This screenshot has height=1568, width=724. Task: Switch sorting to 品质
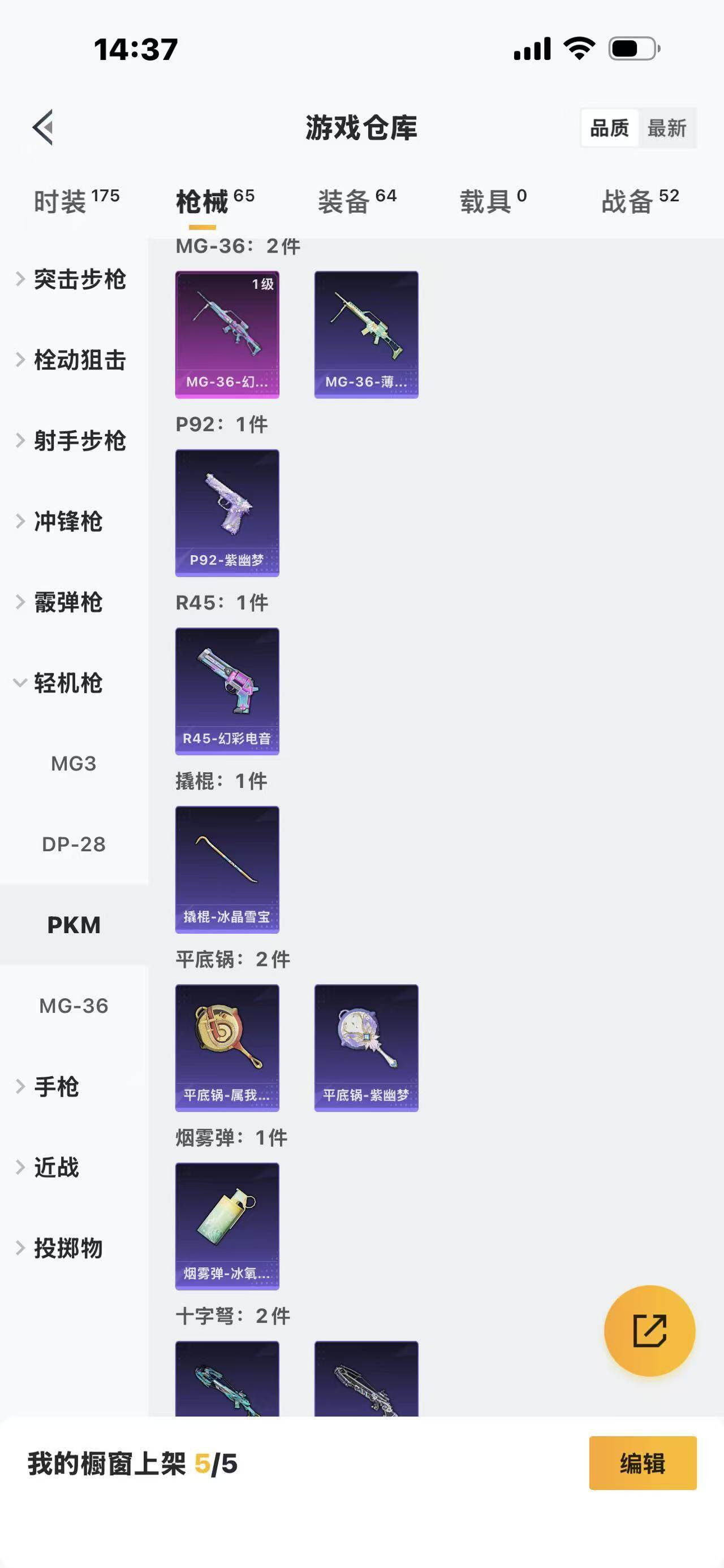pyautogui.click(x=610, y=128)
